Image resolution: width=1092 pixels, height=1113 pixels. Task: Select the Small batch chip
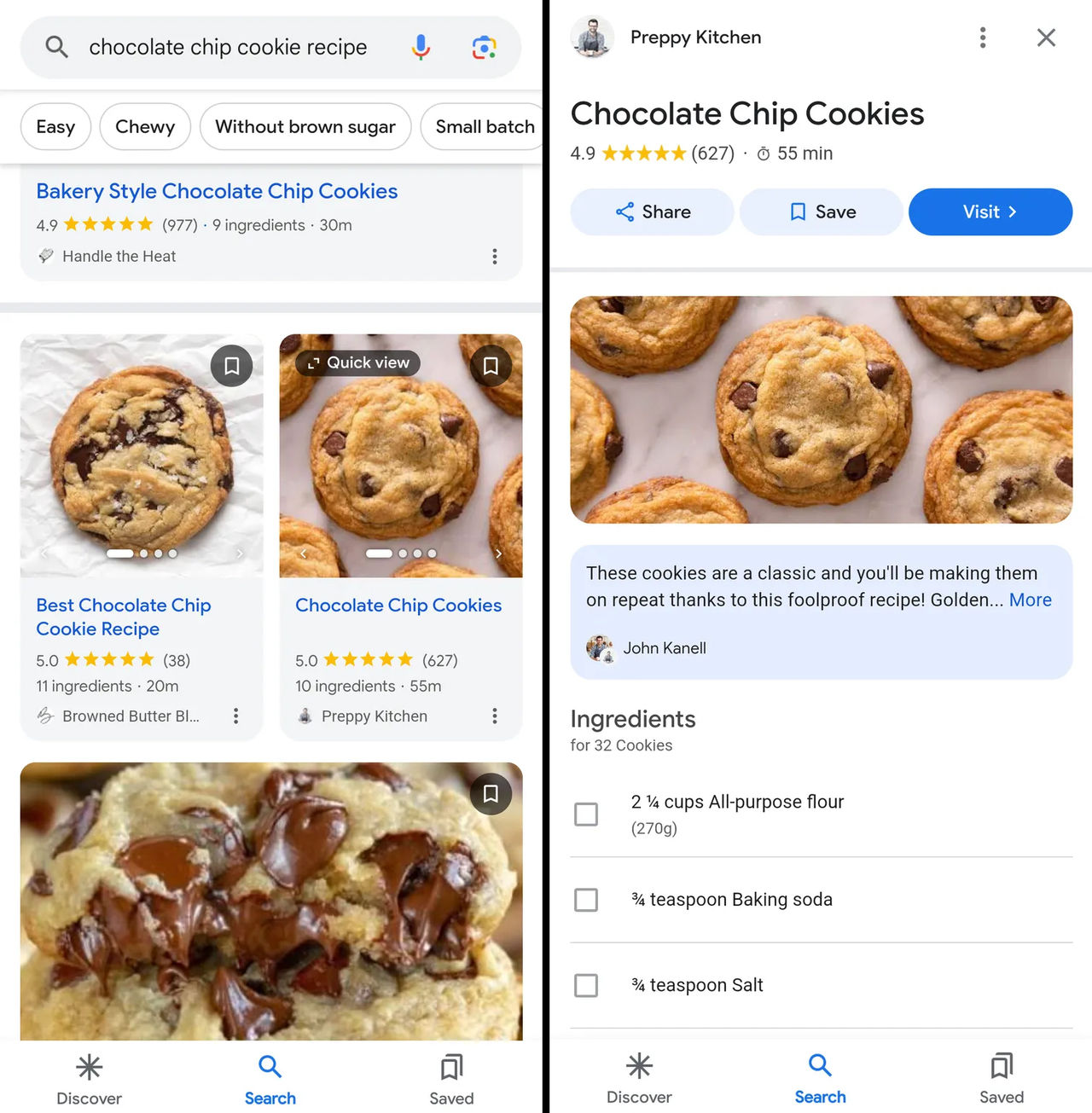(484, 126)
